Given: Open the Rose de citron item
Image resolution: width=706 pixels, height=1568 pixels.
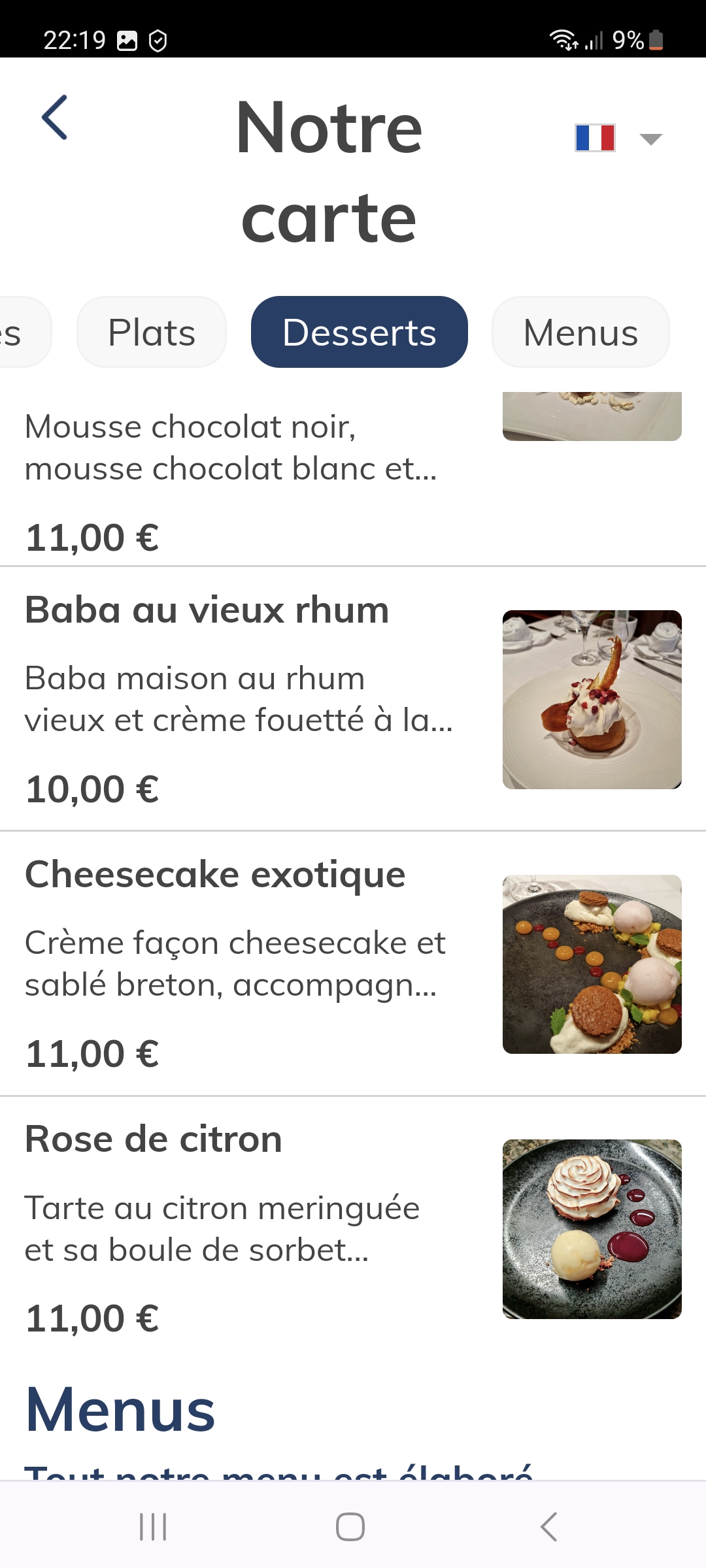Looking at the screenshot, I should [353, 1228].
